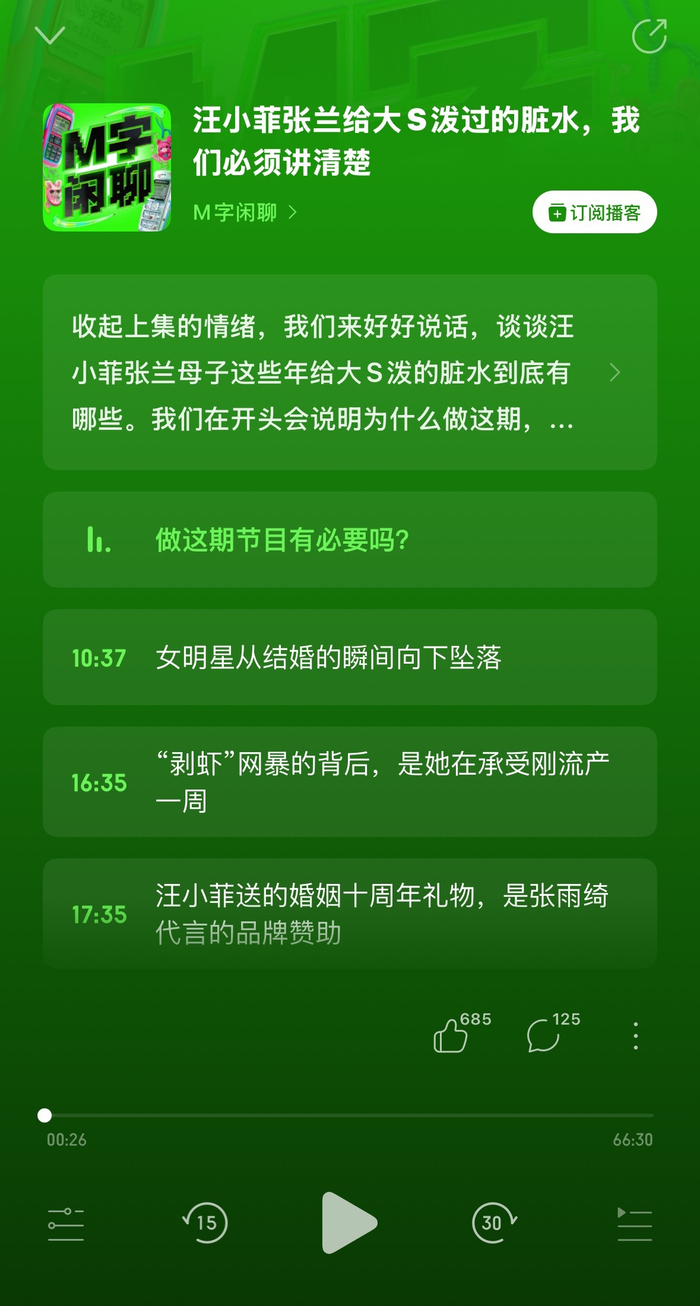Image resolution: width=700 pixels, height=1306 pixels.
Task: Jump to the 16:35 “剥虾”网暴 chapter
Action: pyautogui.click(x=350, y=782)
